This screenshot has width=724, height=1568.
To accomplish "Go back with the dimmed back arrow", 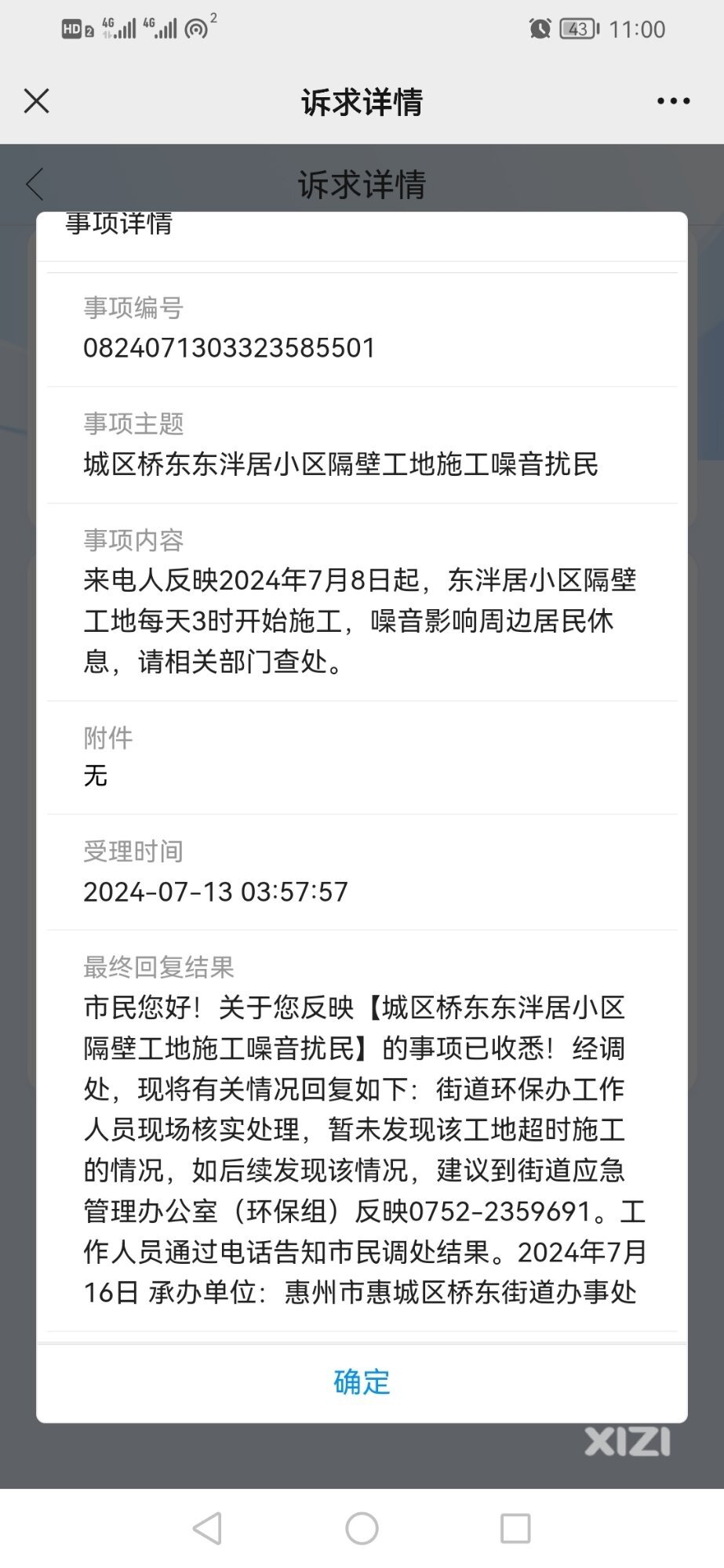I will (x=35, y=185).
